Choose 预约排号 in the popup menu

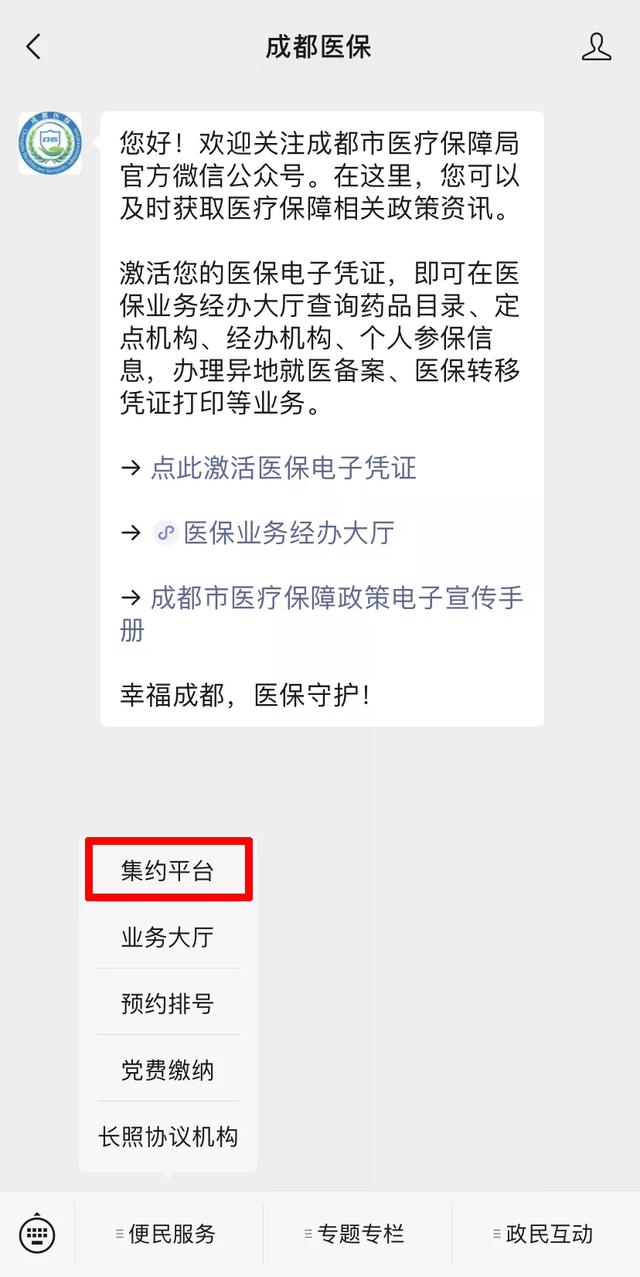coord(168,1003)
